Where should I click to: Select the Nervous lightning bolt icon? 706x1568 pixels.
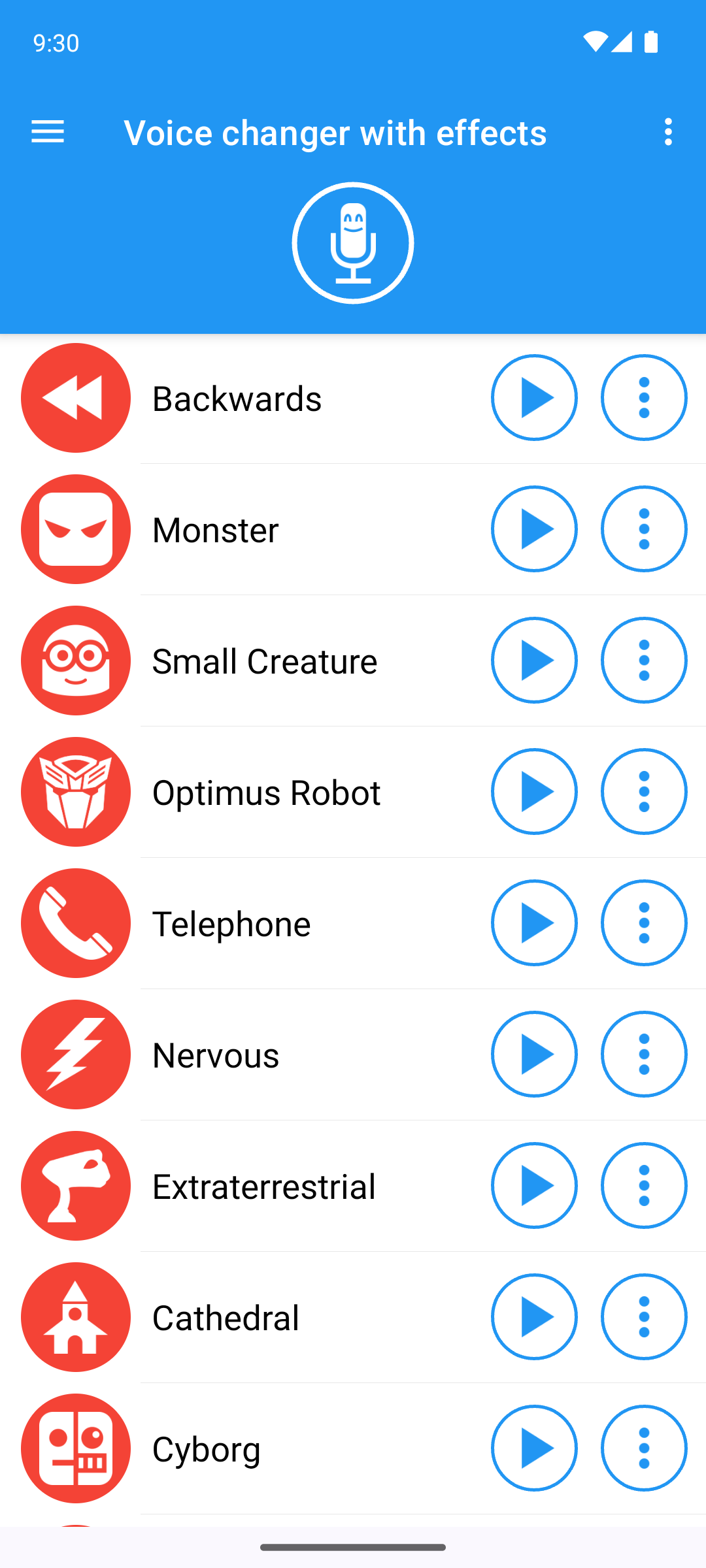click(x=76, y=1054)
